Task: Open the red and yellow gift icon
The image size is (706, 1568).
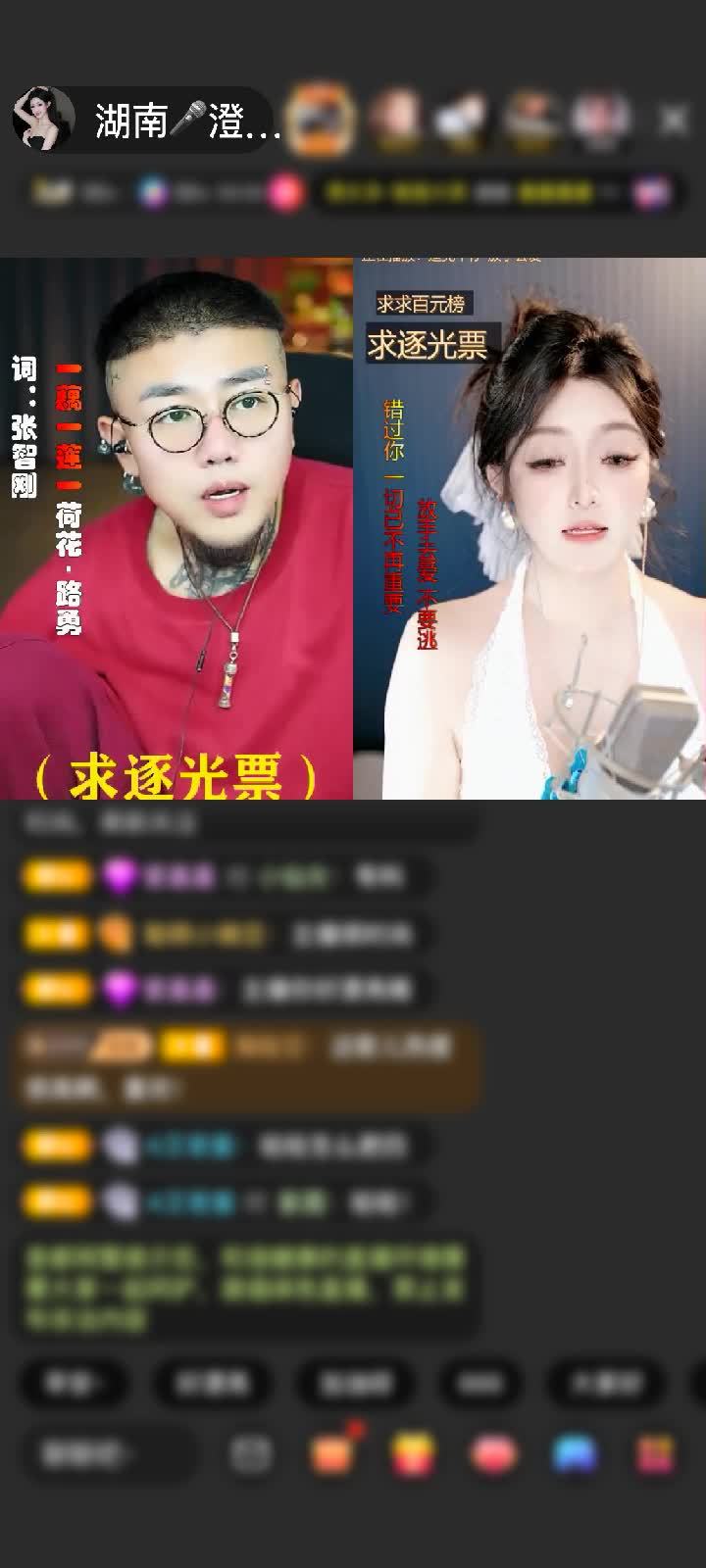Action: coord(414,1453)
